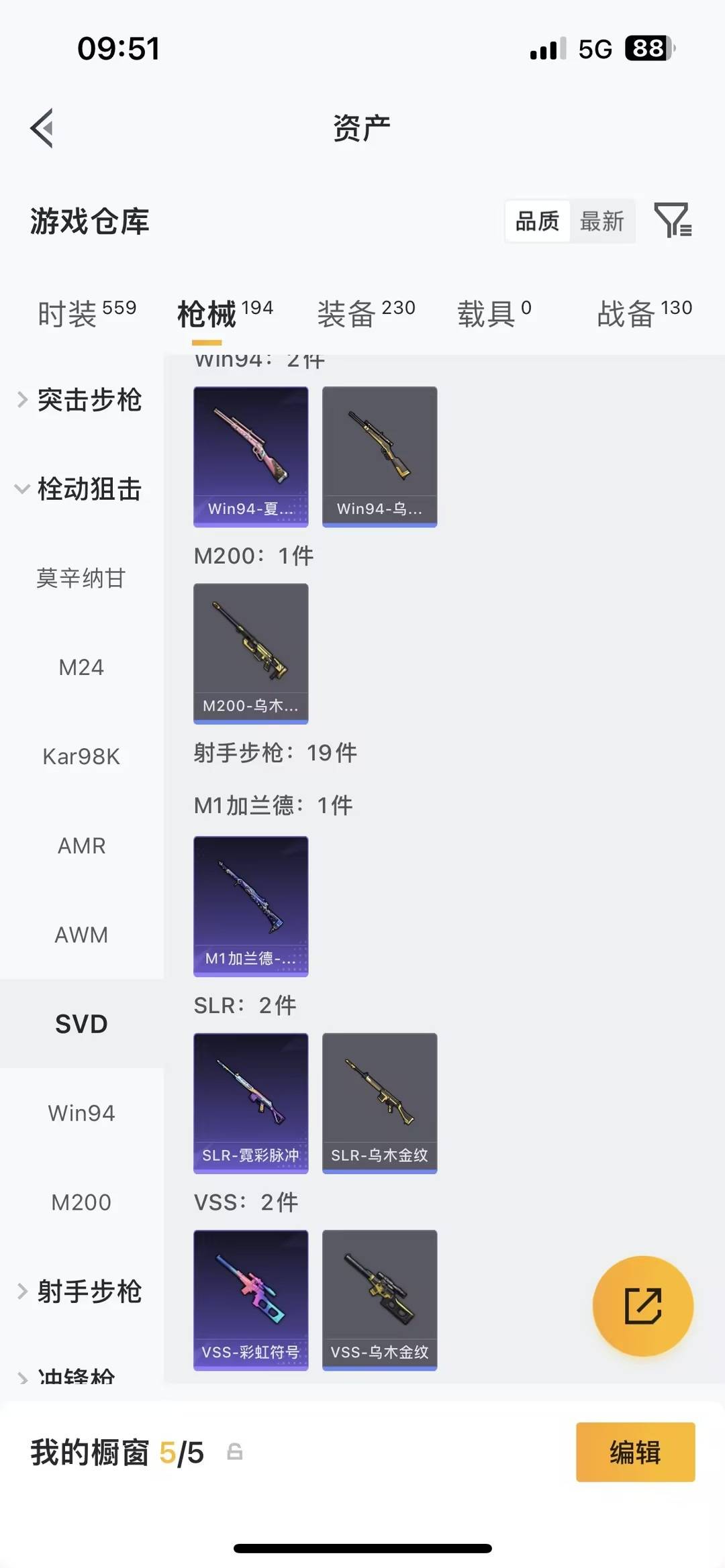Tap the back arrow to leave 资产 page
This screenshot has width=725, height=1568.
pyautogui.click(x=42, y=127)
